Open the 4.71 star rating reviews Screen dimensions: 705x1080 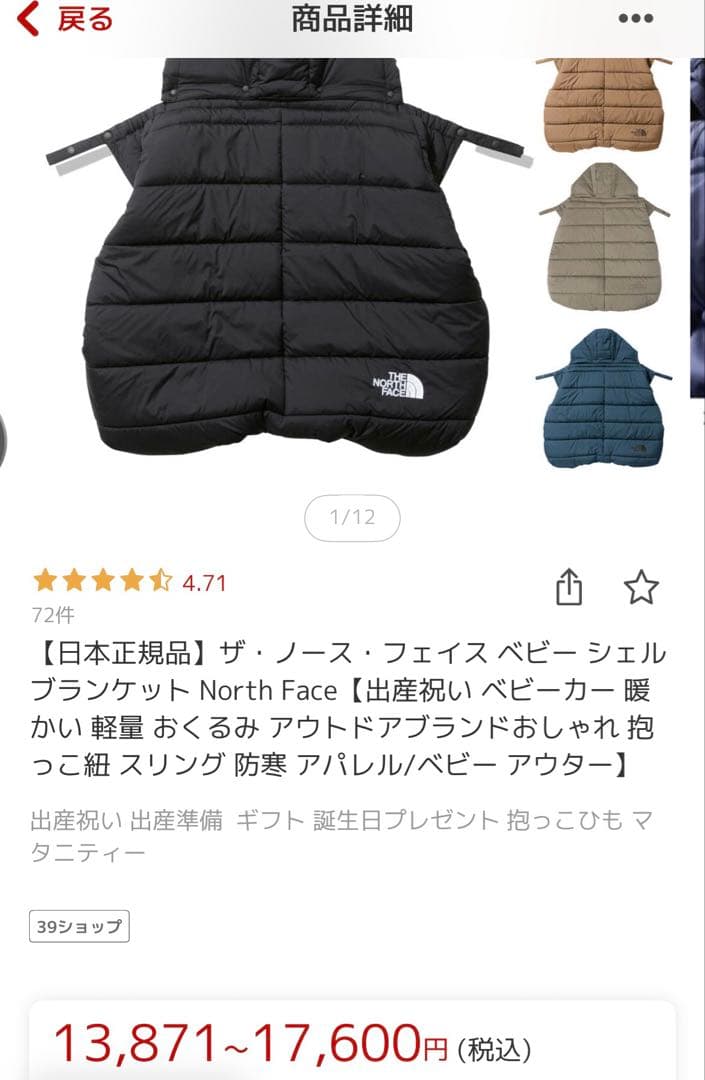pos(130,582)
